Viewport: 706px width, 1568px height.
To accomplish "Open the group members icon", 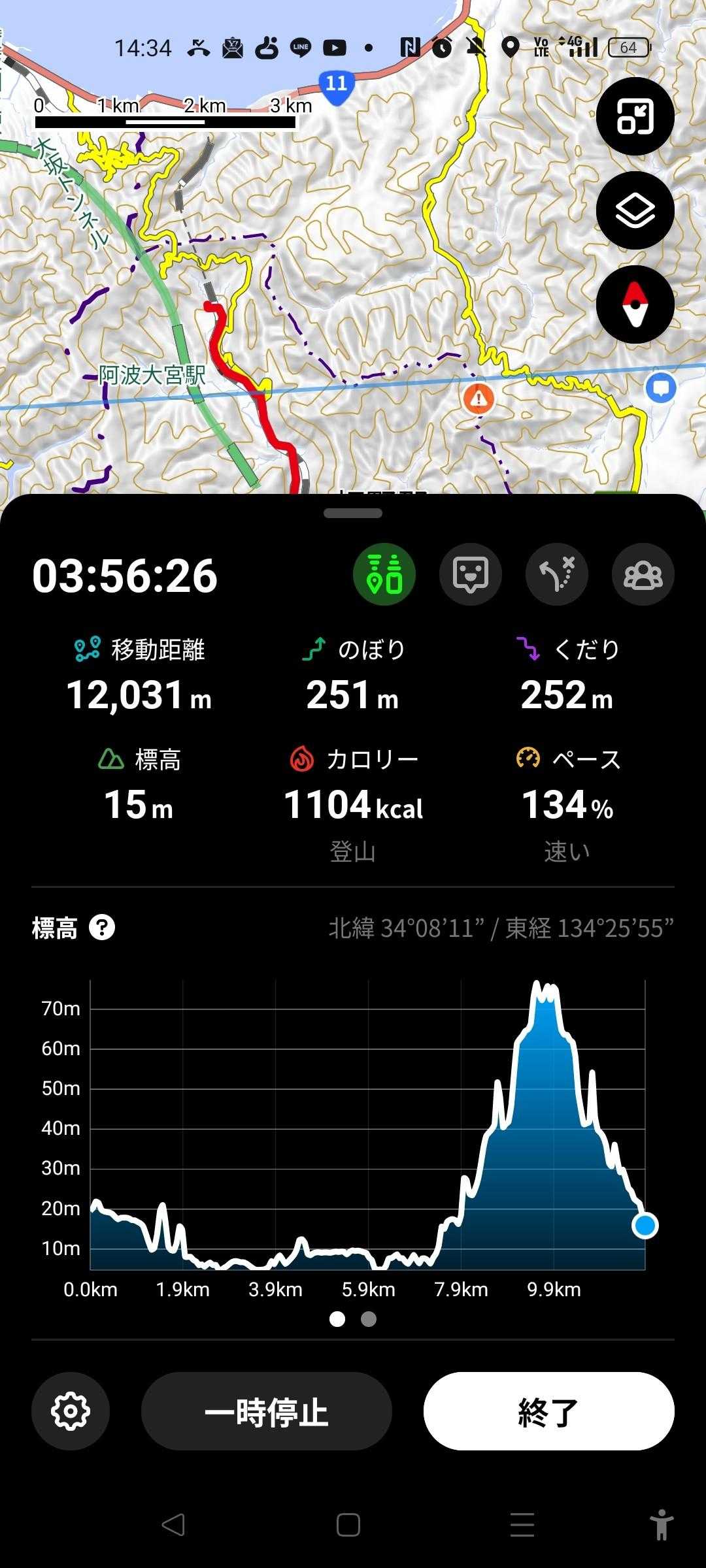I will [x=643, y=574].
